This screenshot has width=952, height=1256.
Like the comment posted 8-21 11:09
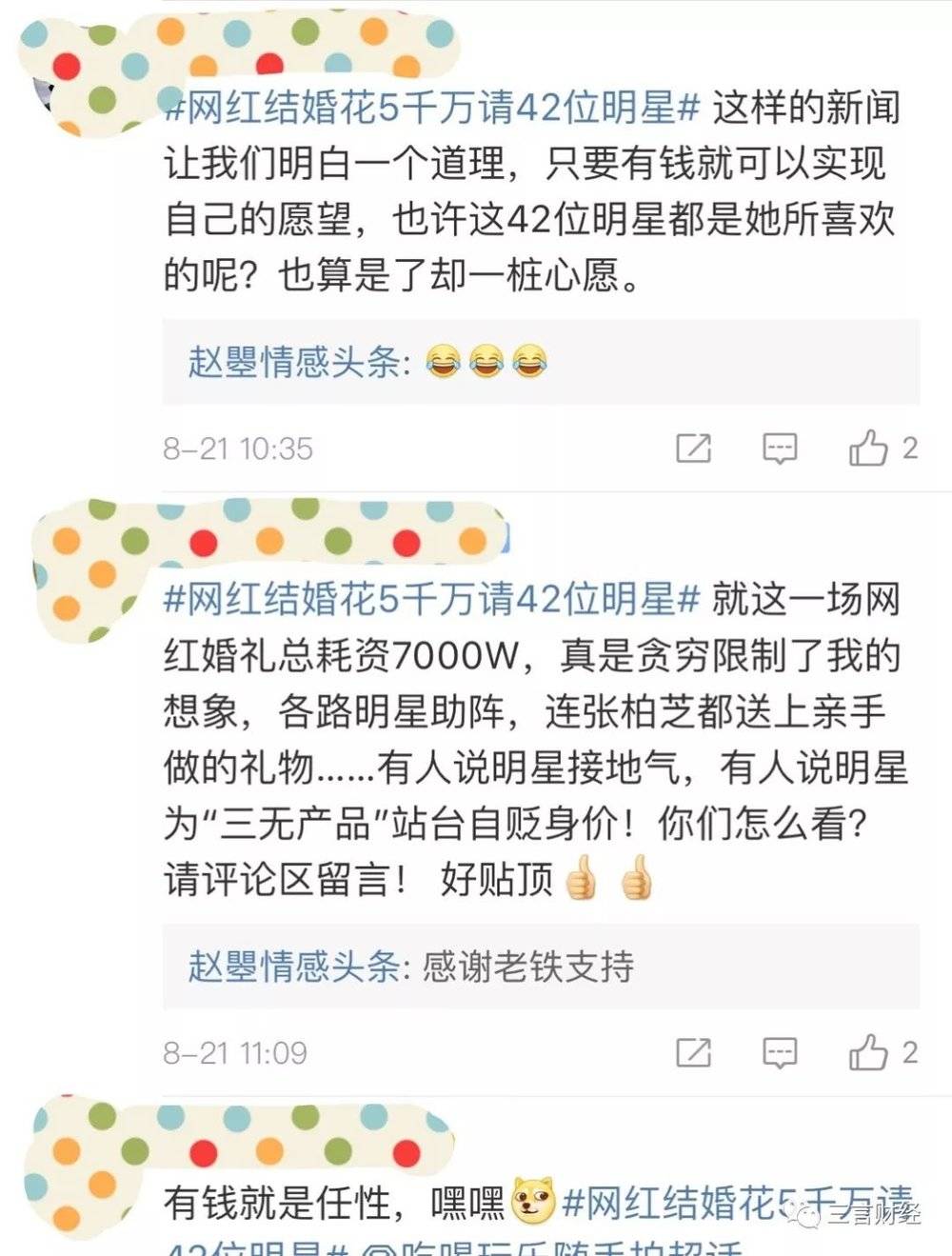tap(868, 1052)
